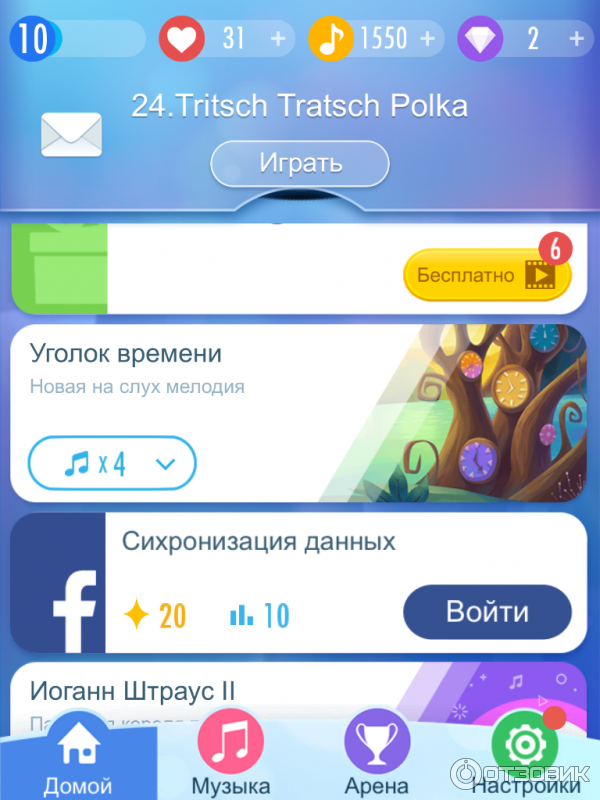Log in with Facebook via Войти
This screenshot has width=600, height=800.
pos(487,611)
